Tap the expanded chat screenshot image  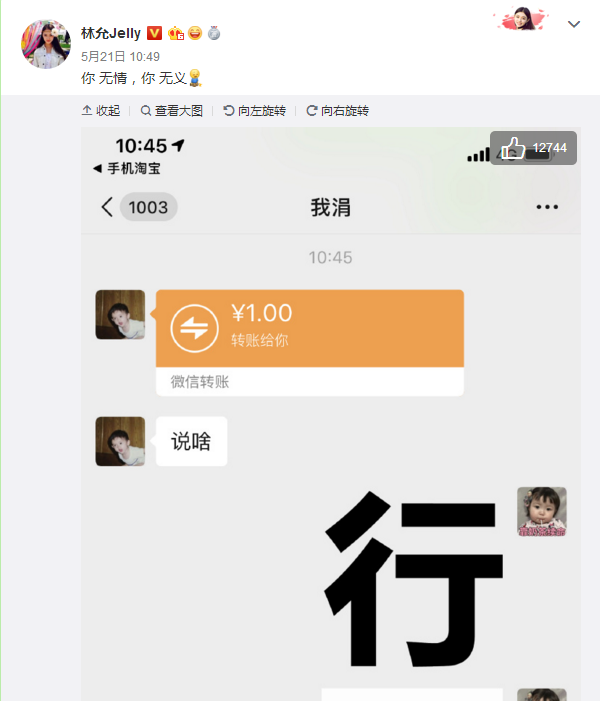pyautogui.click(x=331, y=414)
